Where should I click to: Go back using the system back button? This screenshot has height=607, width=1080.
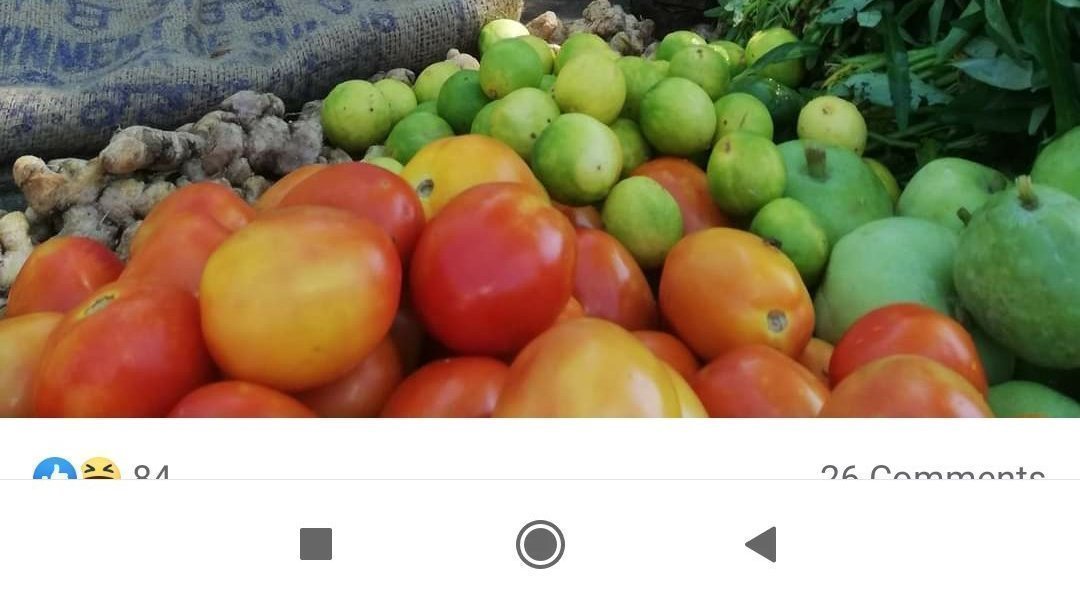pos(761,545)
